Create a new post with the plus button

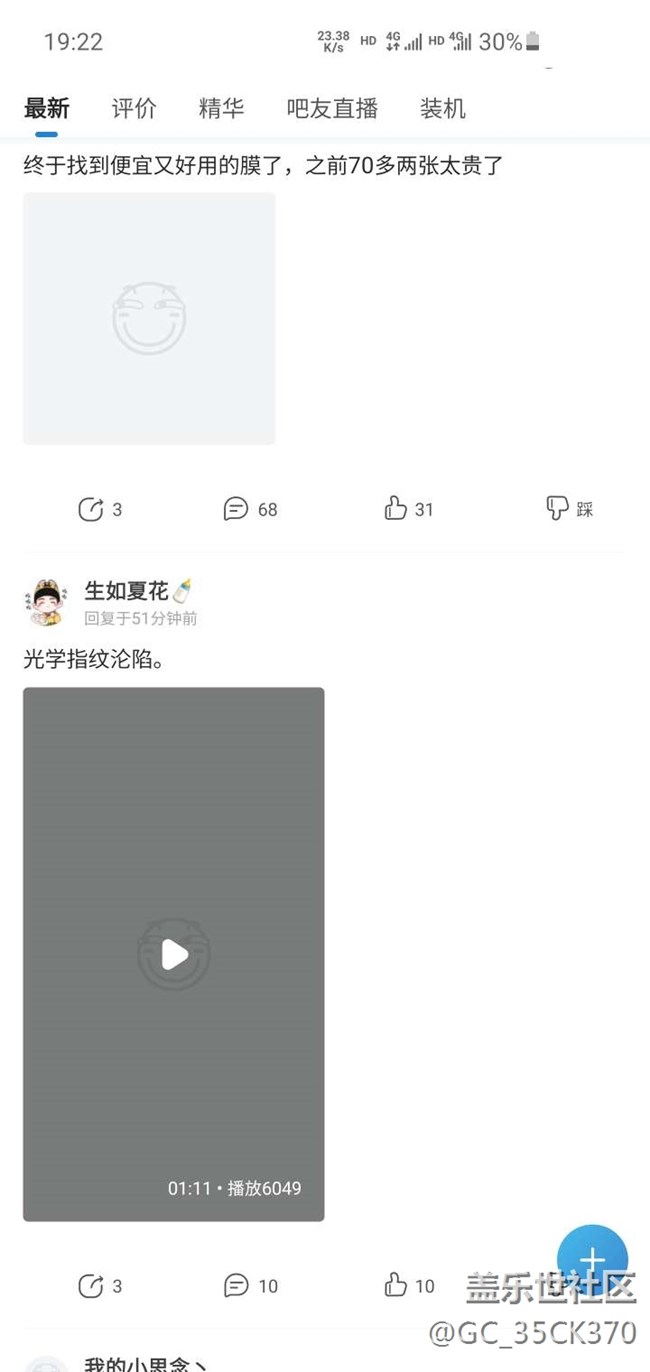point(592,1260)
